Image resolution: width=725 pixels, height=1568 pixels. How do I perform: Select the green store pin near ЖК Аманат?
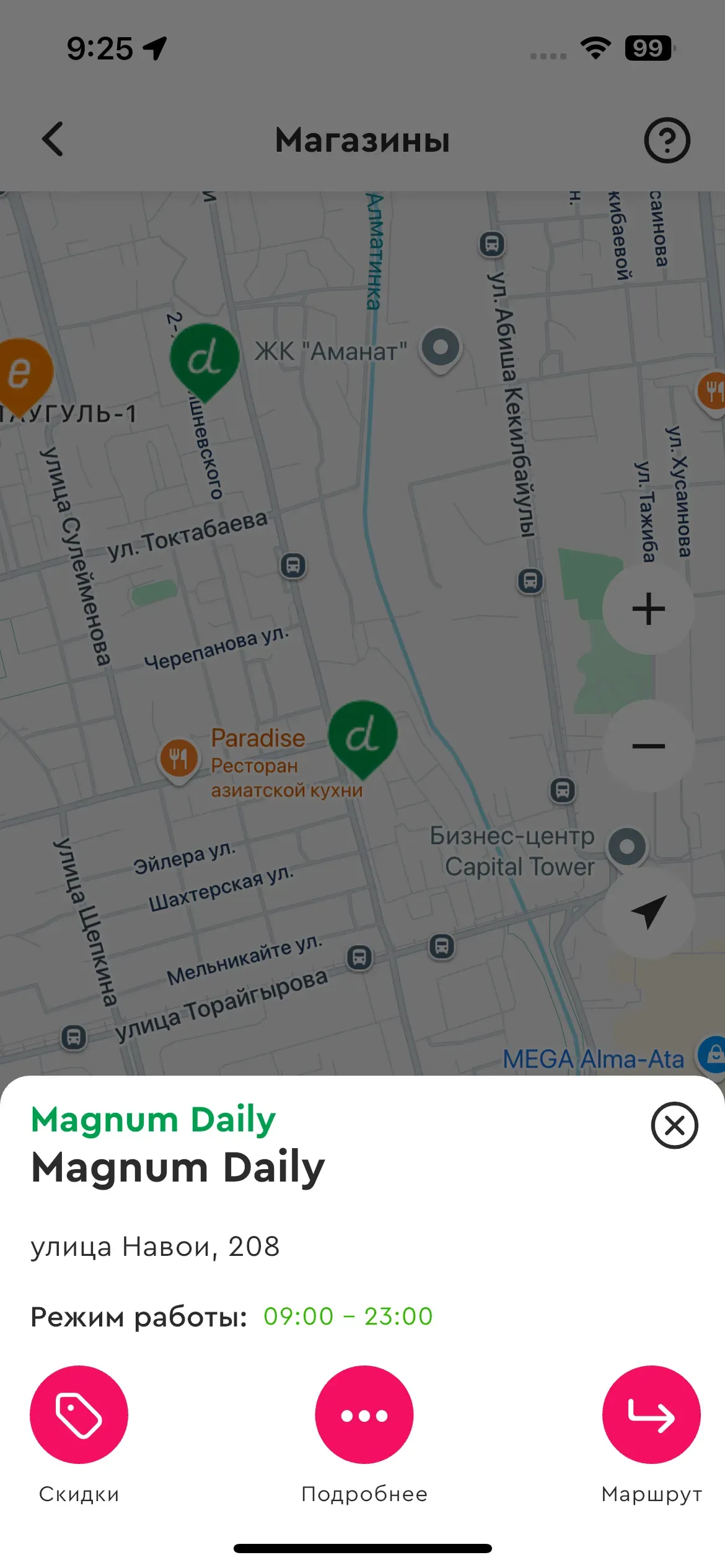pos(204,358)
